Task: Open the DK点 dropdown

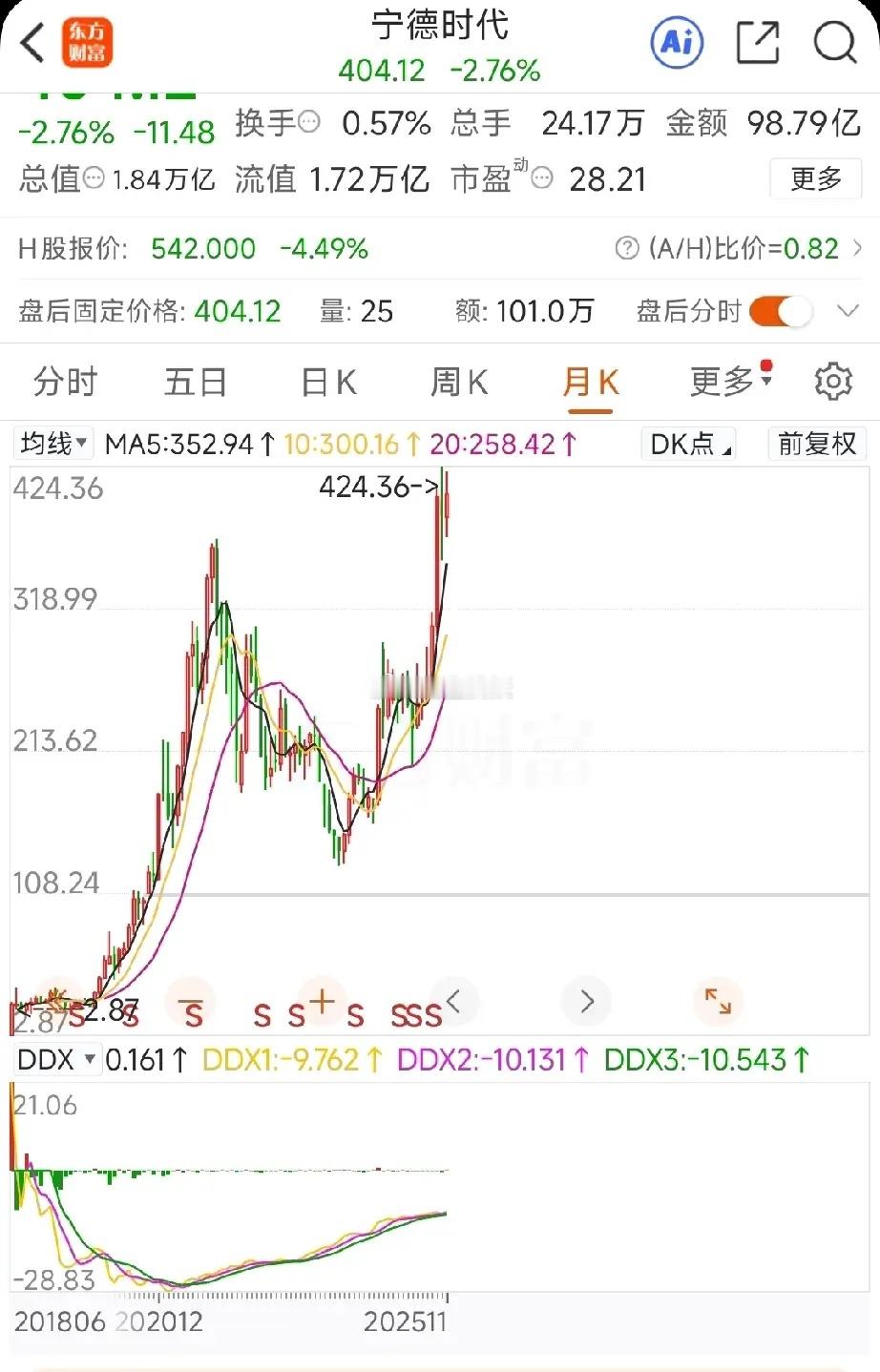Action: pos(687,443)
